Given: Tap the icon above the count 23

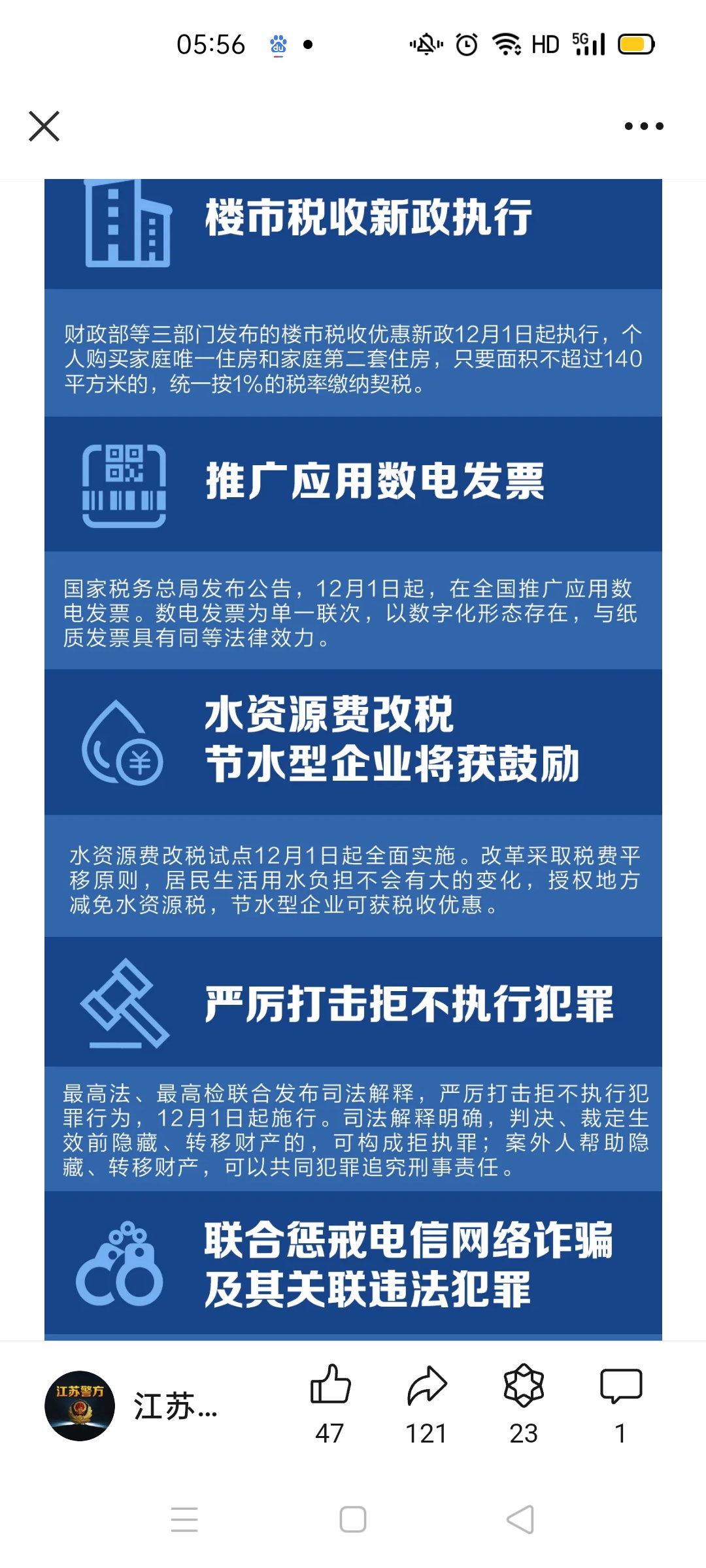Looking at the screenshot, I should 524,1385.
